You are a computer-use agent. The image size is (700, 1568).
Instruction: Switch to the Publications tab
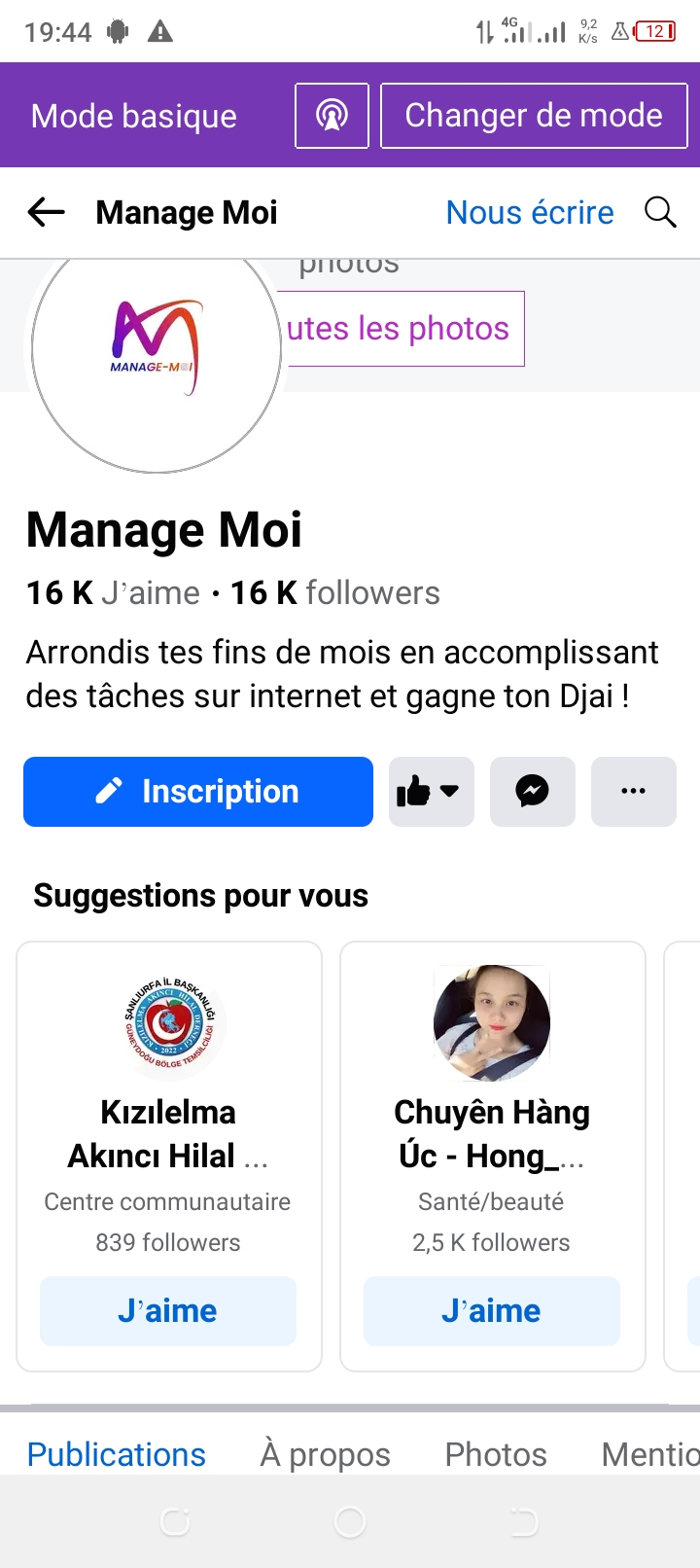(x=117, y=1454)
